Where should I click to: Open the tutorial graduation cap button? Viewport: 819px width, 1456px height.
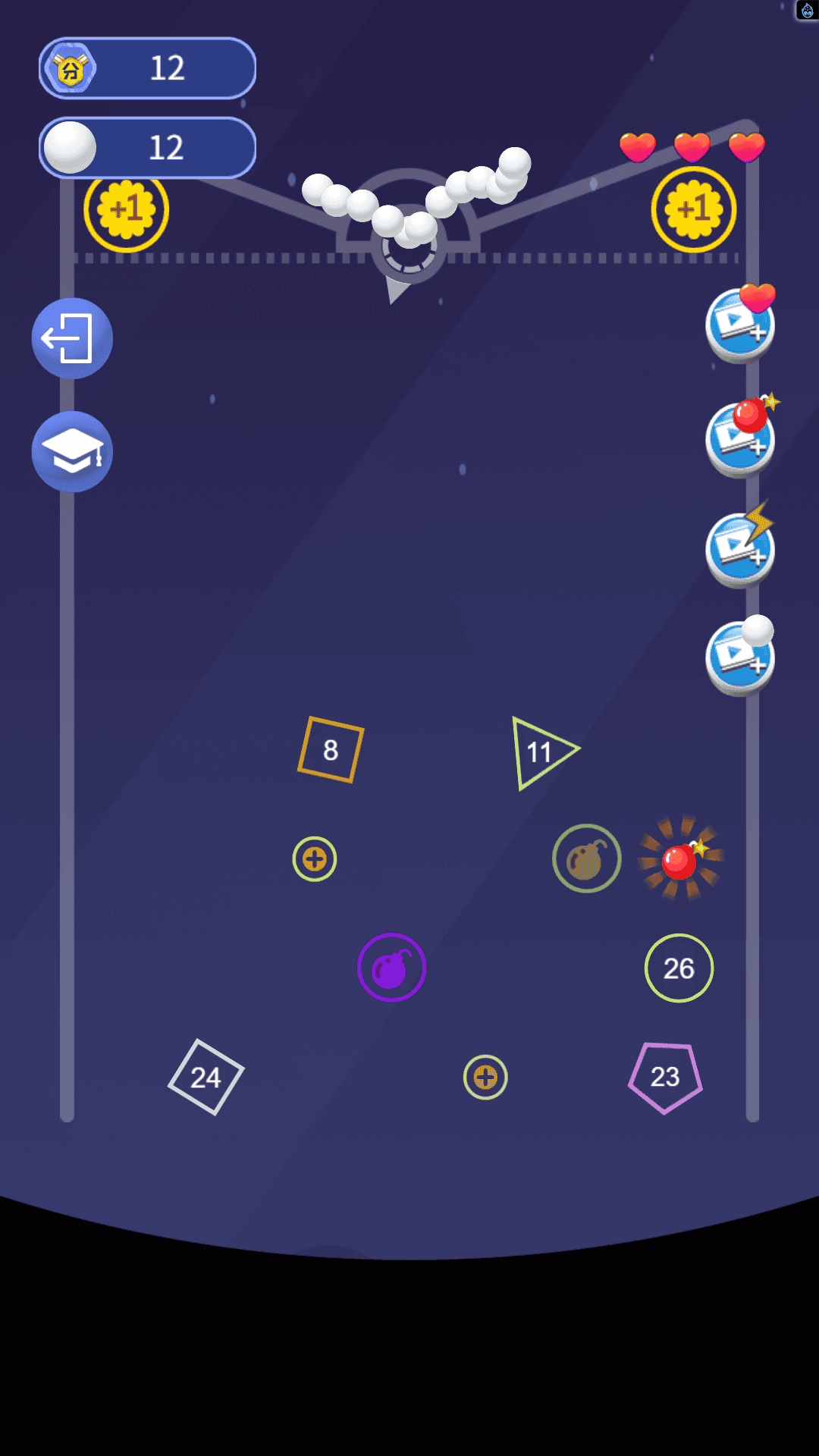[72, 452]
